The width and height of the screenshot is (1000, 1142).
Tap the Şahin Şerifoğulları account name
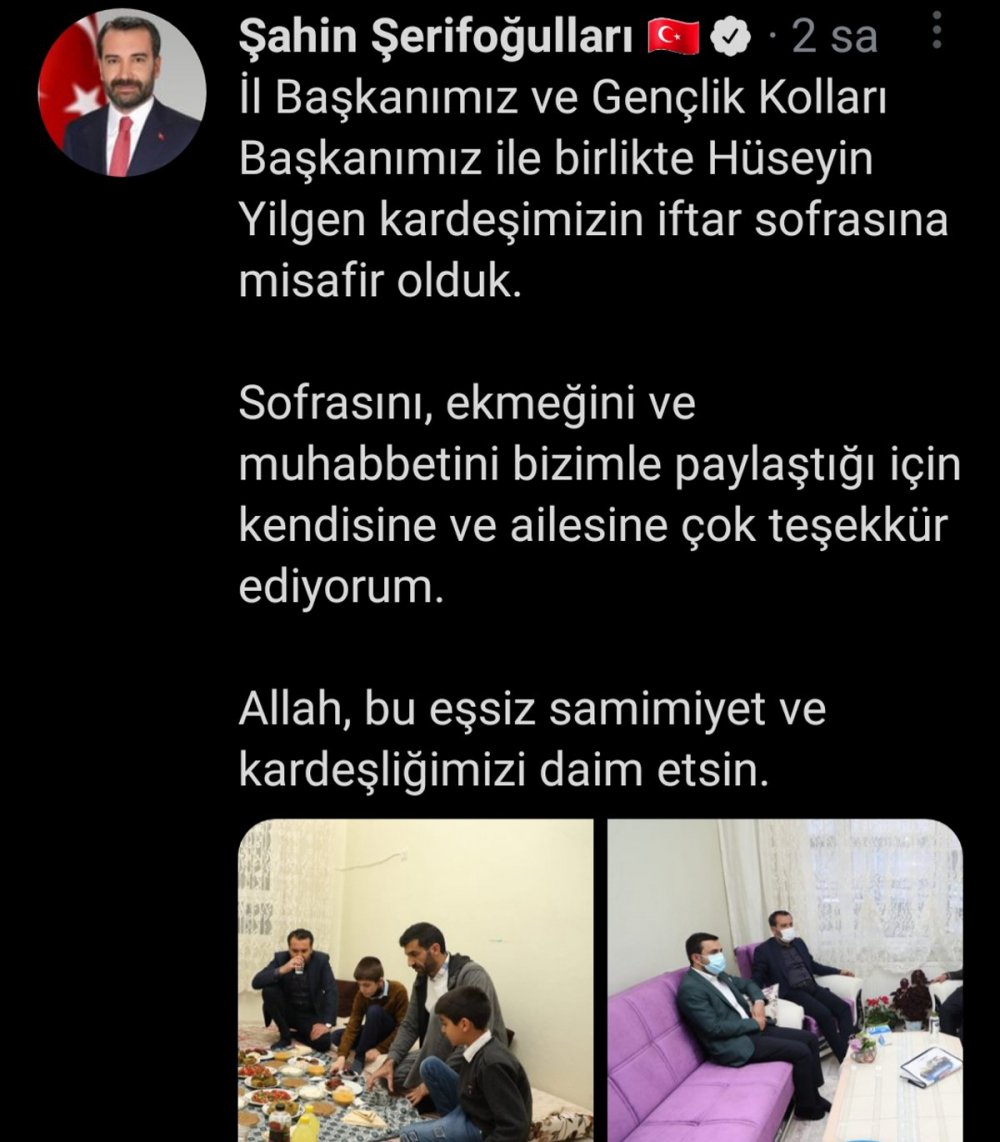436,37
